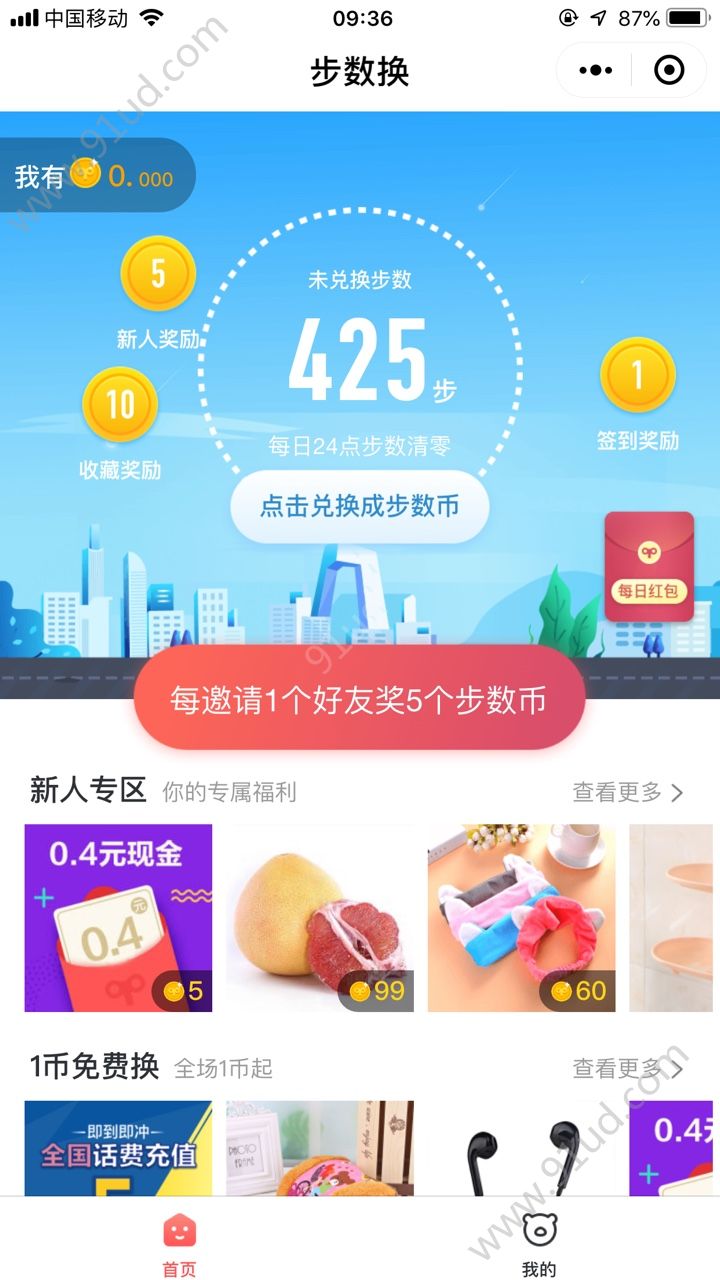Open the mini program three-dot menu
The image size is (720, 1280).
[596, 70]
